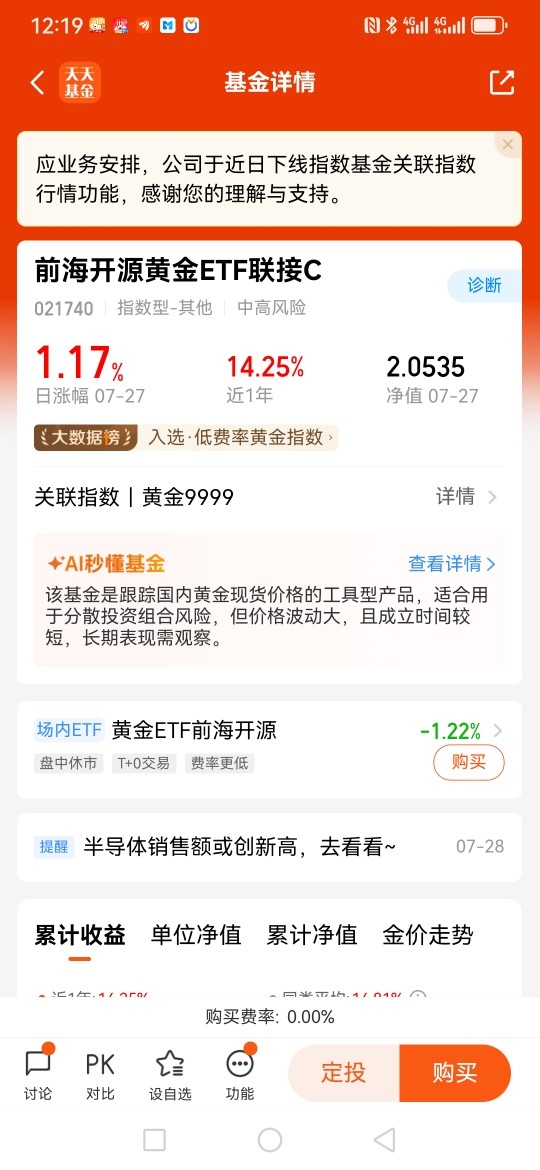The height and width of the screenshot is (1170, 540).
Task: Go back using the header arrow
Action: (x=37, y=82)
